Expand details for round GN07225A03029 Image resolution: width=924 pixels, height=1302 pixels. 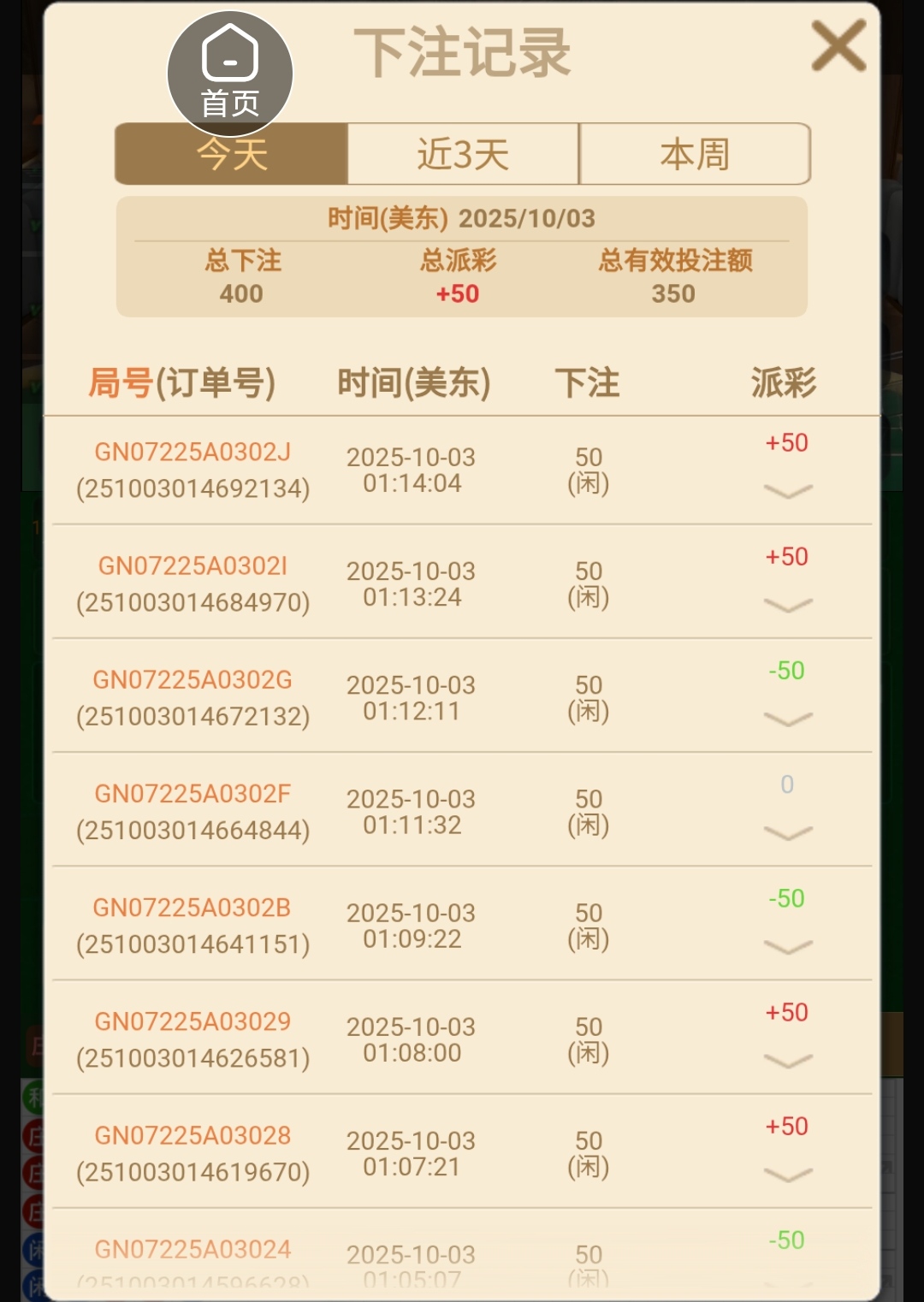pos(787,1060)
